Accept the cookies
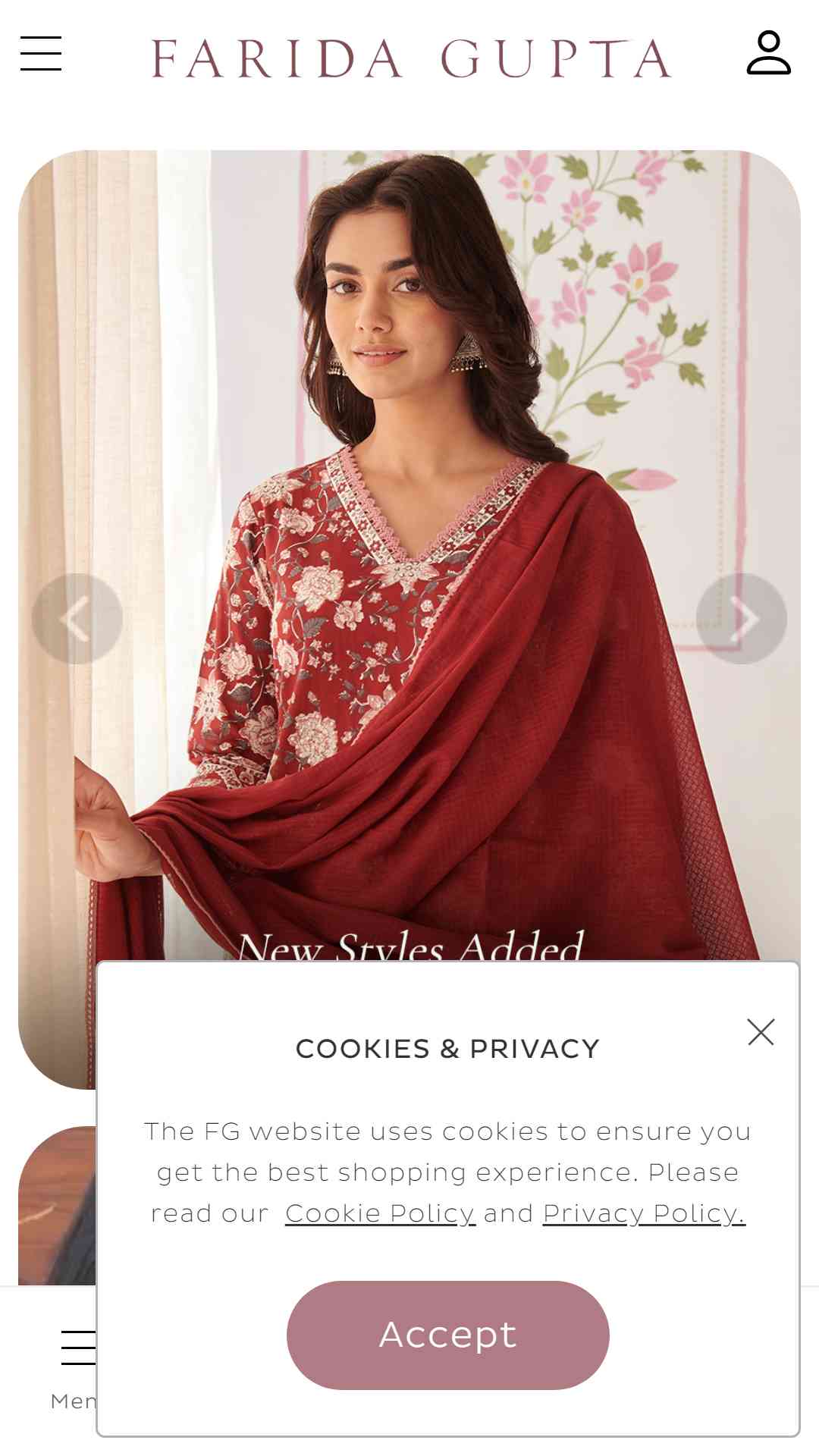819x1456 pixels. [x=448, y=1335]
